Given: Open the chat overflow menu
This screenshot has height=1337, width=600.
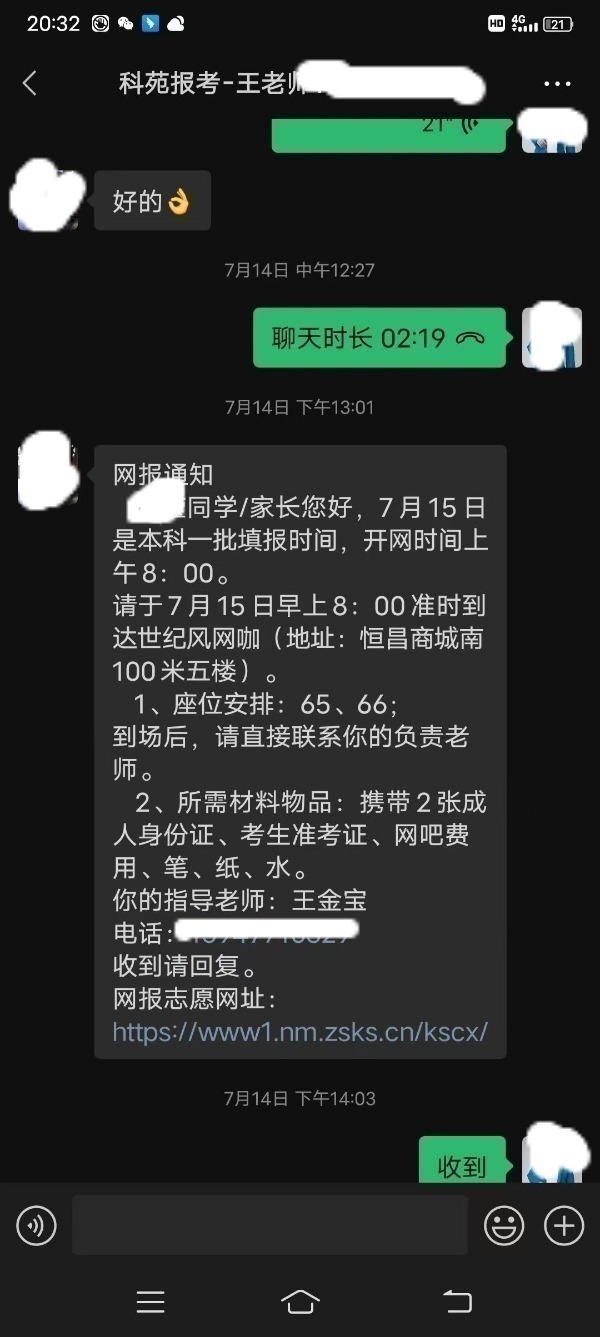Looking at the screenshot, I should (x=557, y=84).
